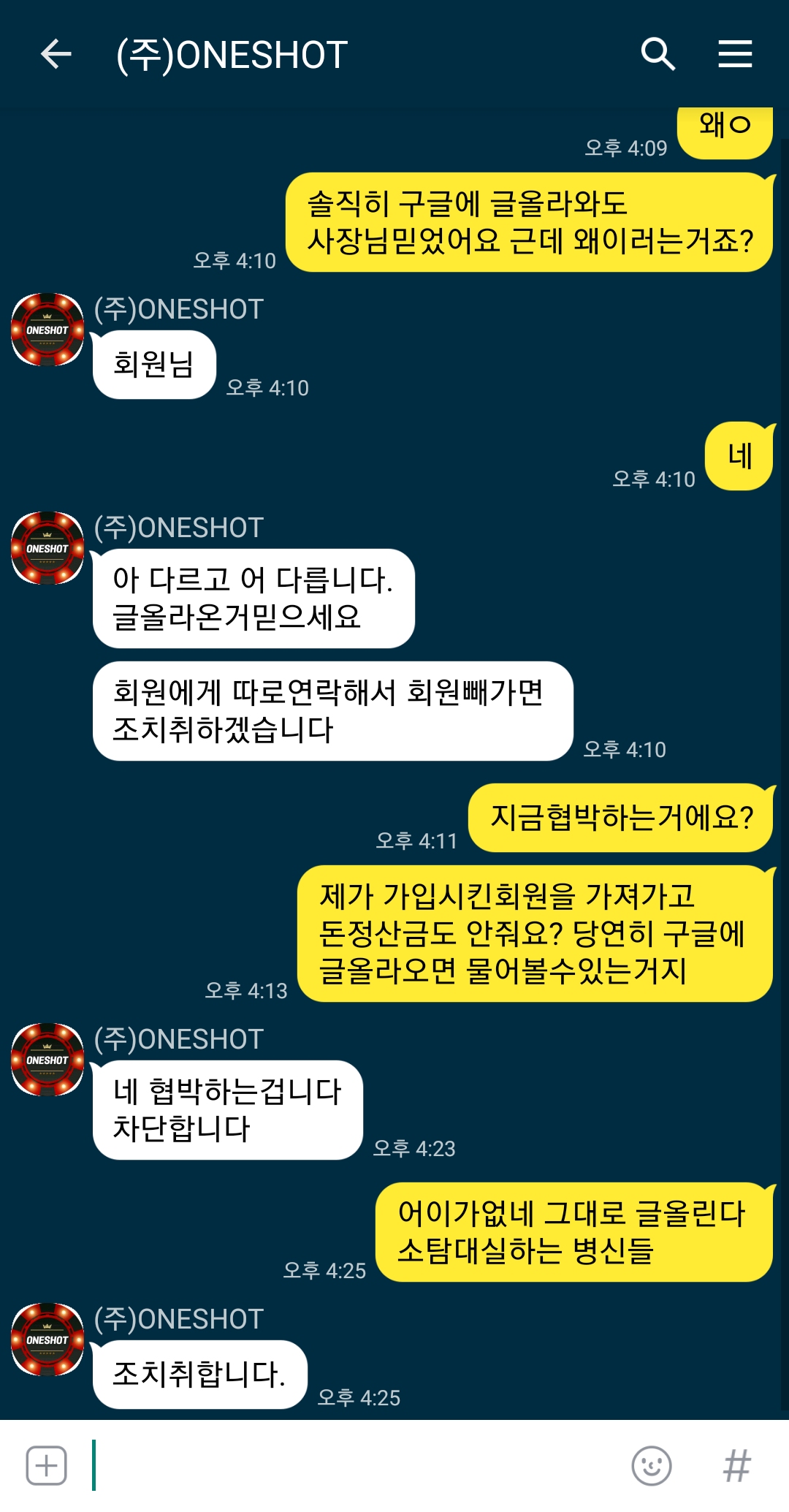Search within this chat conversation
The height and width of the screenshot is (1512, 789).
(x=657, y=54)
